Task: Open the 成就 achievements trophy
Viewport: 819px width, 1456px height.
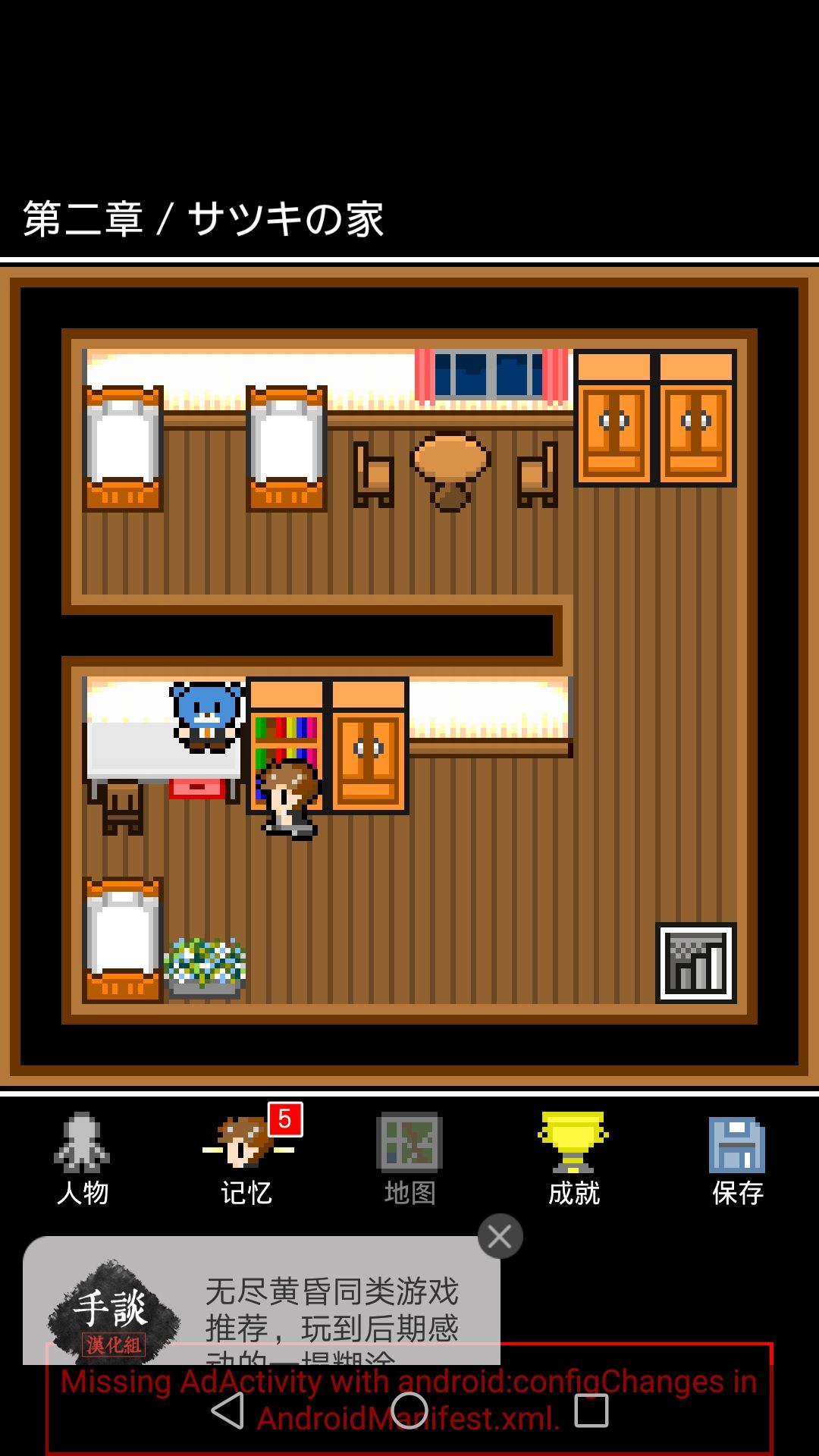Action: point(573,1159)
